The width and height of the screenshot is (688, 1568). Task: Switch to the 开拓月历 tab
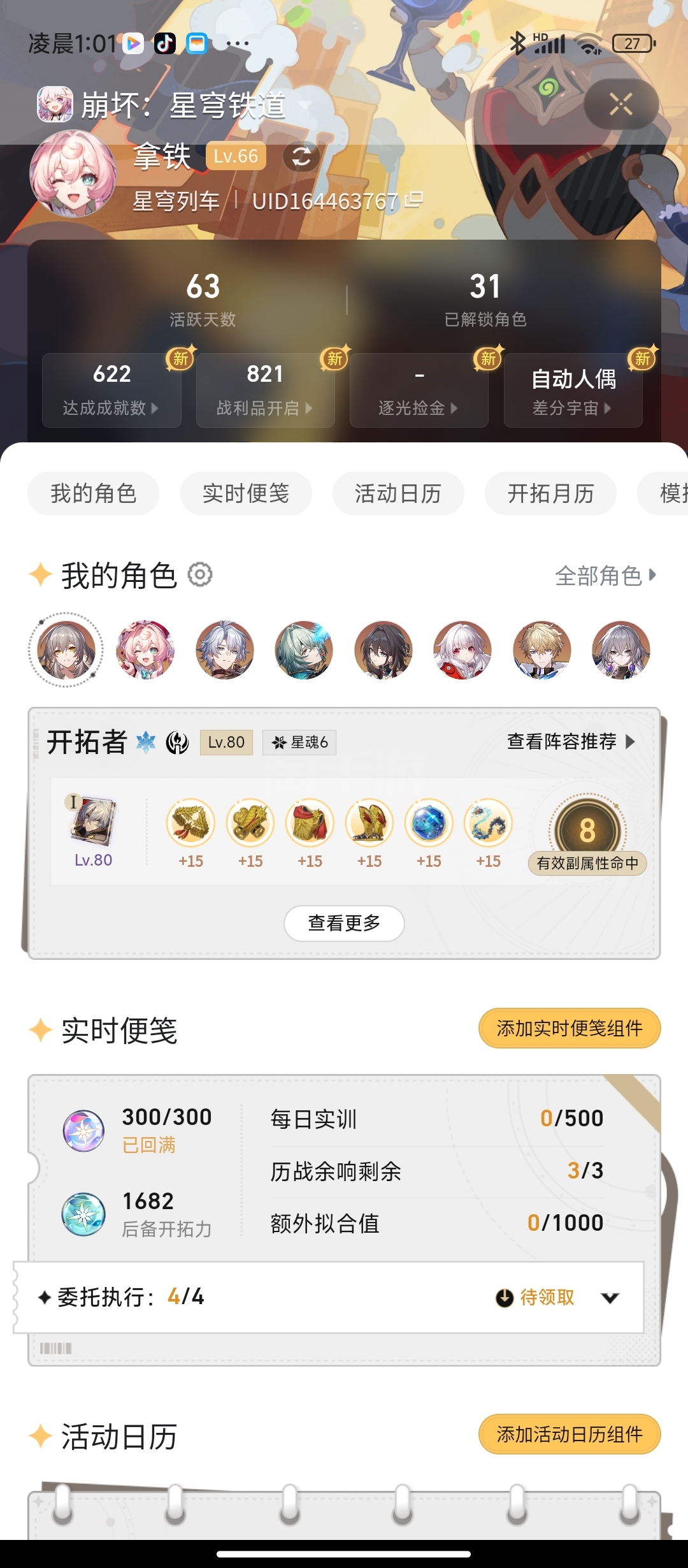550,493
